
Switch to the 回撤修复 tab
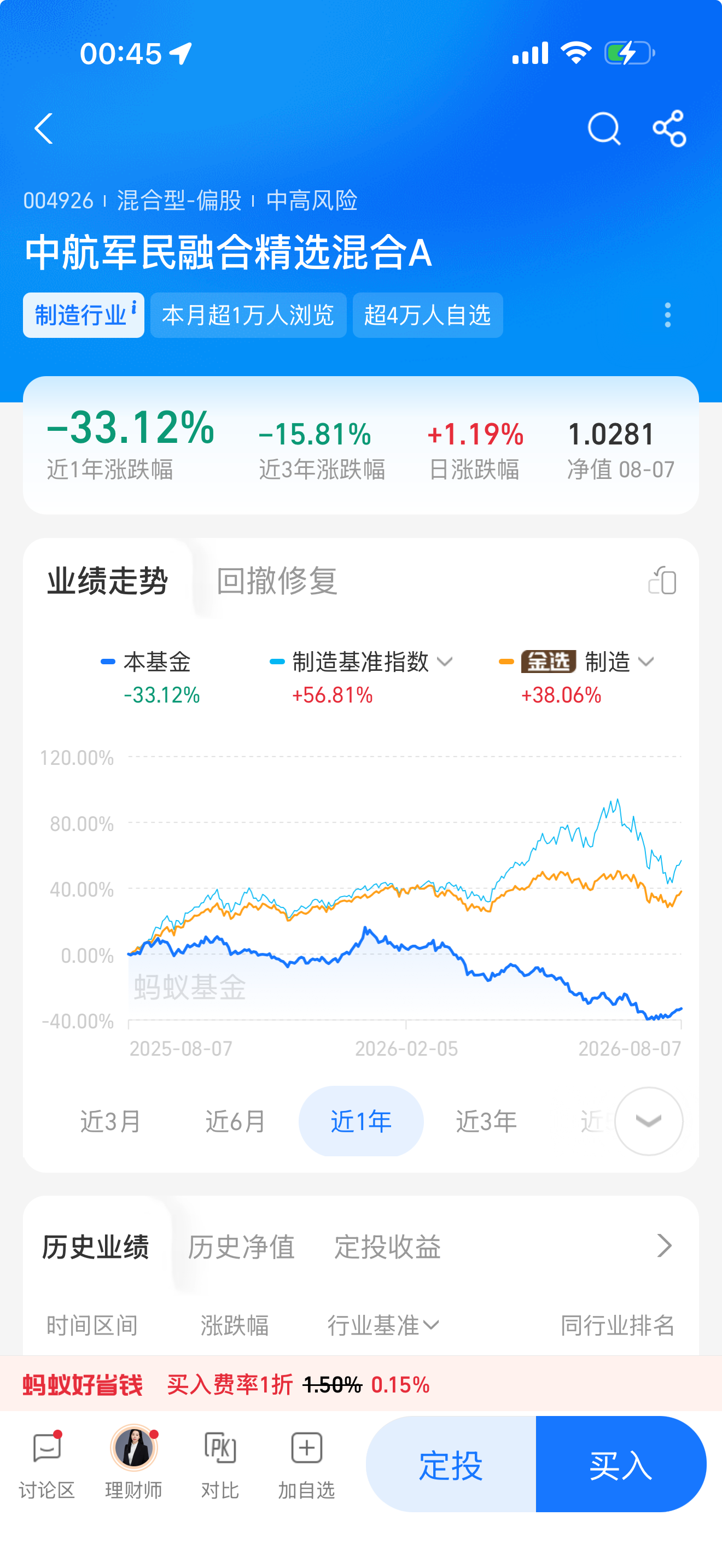click(x=277, y=581)
